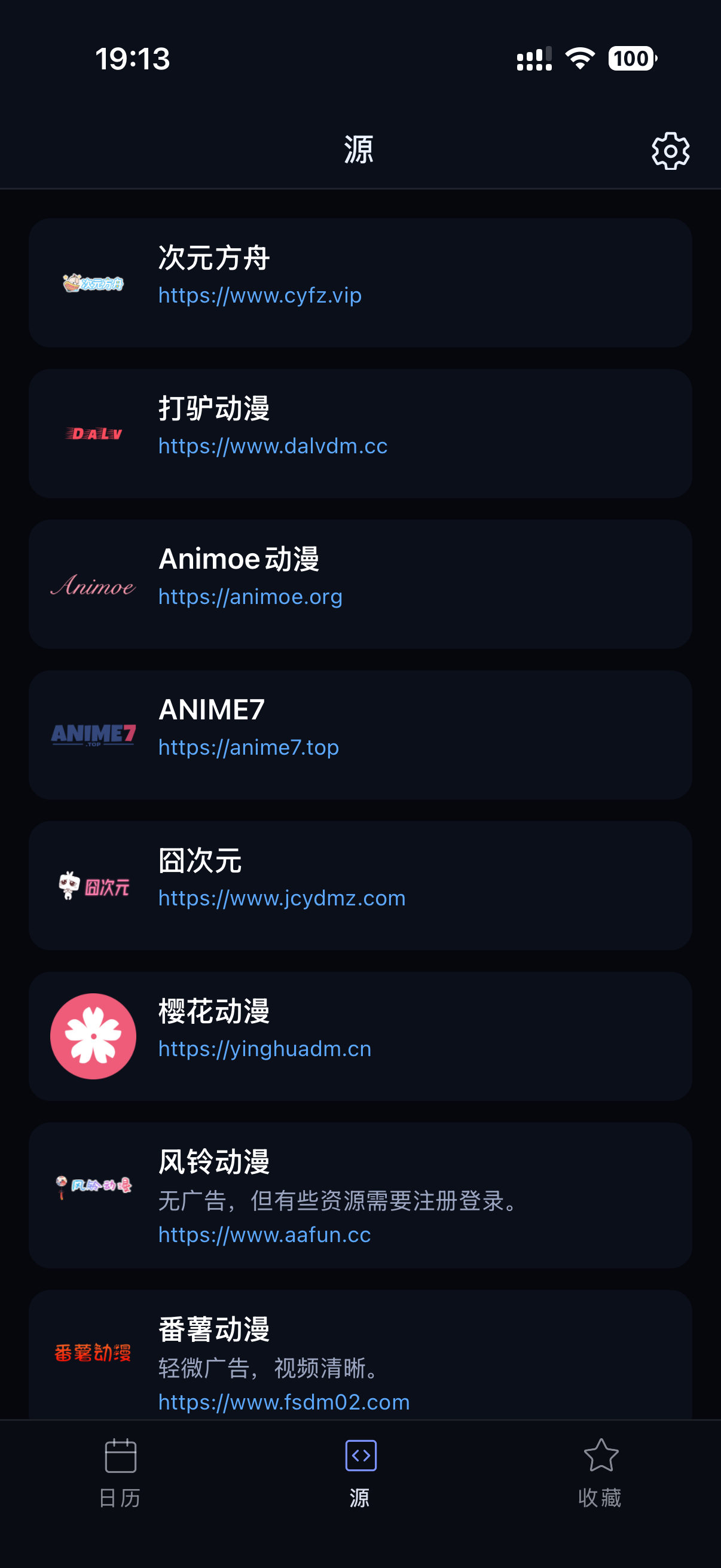Click the pink 樱花动漫 flower icon
Viewport: 721px width, 1568px height.
(93, 1037)
